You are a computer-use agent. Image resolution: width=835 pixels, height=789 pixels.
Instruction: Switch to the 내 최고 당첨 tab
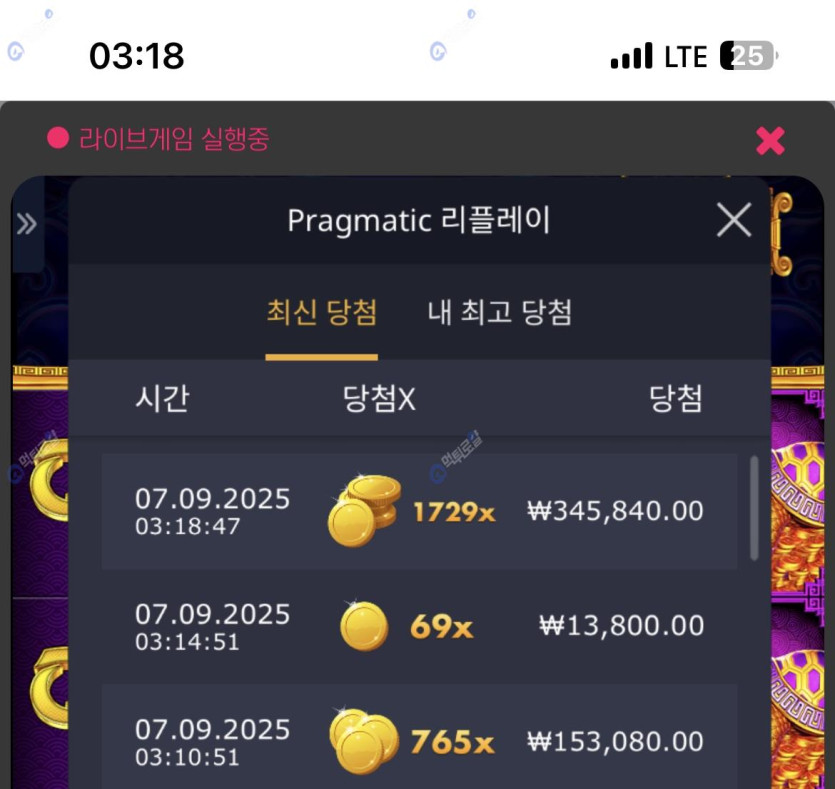[x=499, y=313]
